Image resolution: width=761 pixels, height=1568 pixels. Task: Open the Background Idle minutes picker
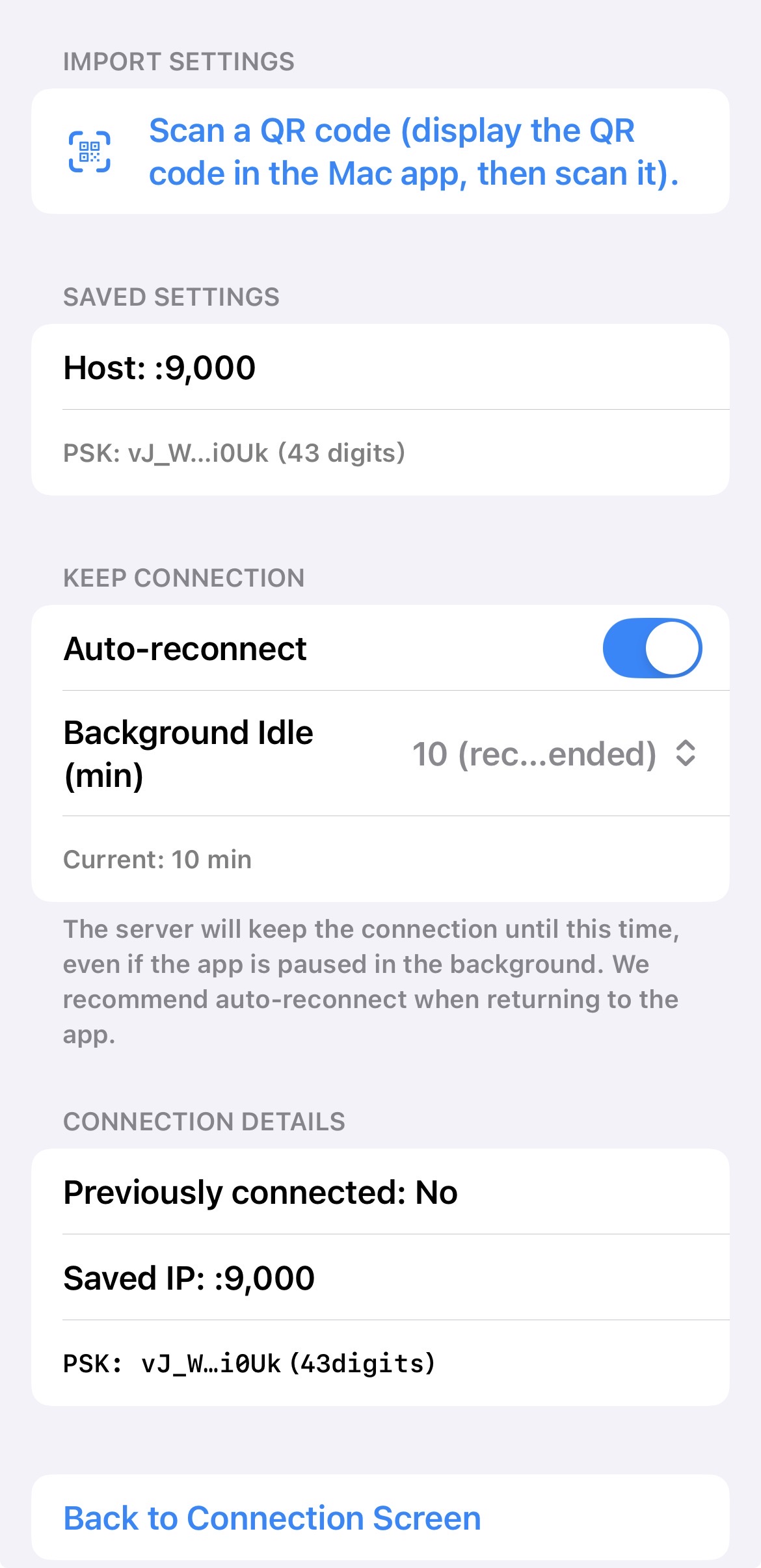click(554, 754)
